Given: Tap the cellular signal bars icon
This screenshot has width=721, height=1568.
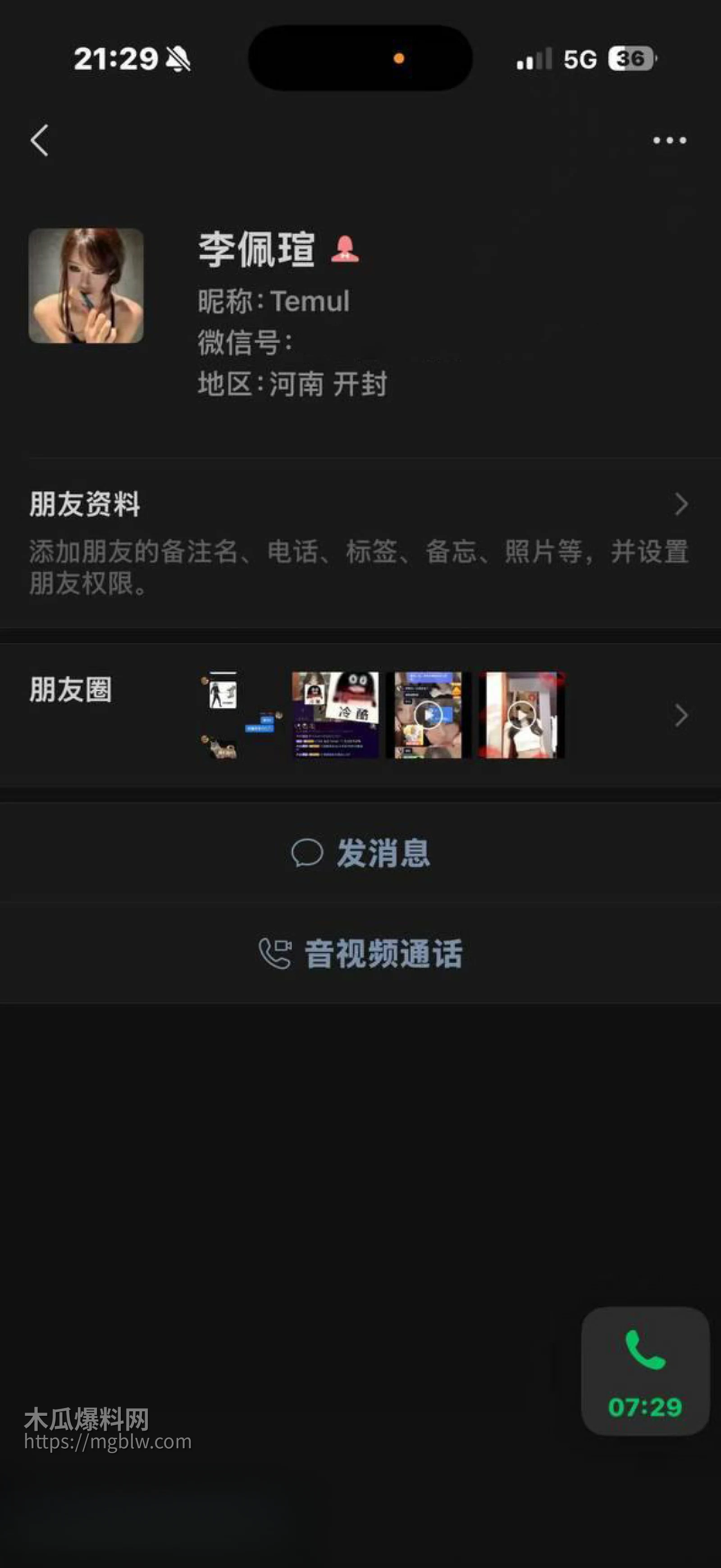Looking at the screenshot, I should coord(533,59).
